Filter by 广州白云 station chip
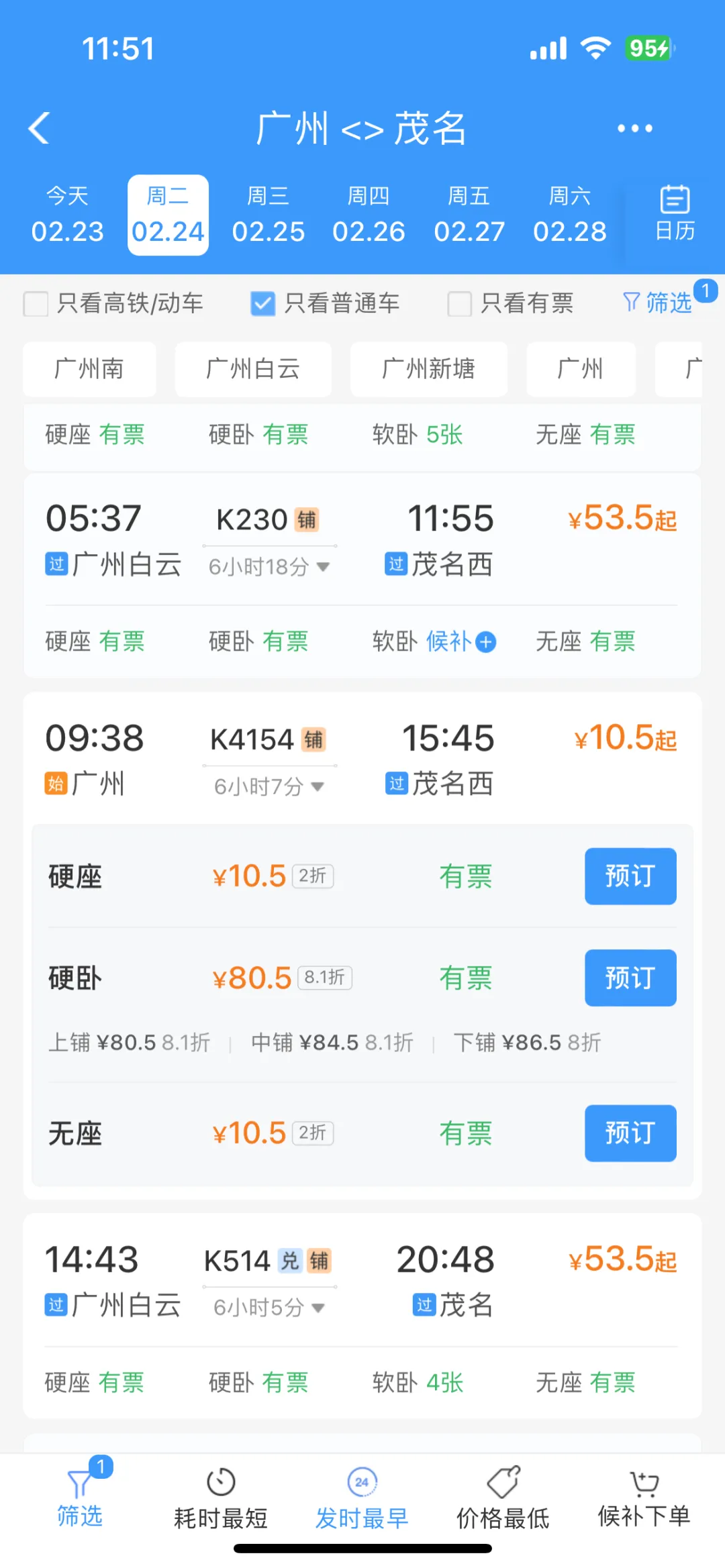Image resolution: width=725 pixels, height=1568 pixels. (253, 369)
